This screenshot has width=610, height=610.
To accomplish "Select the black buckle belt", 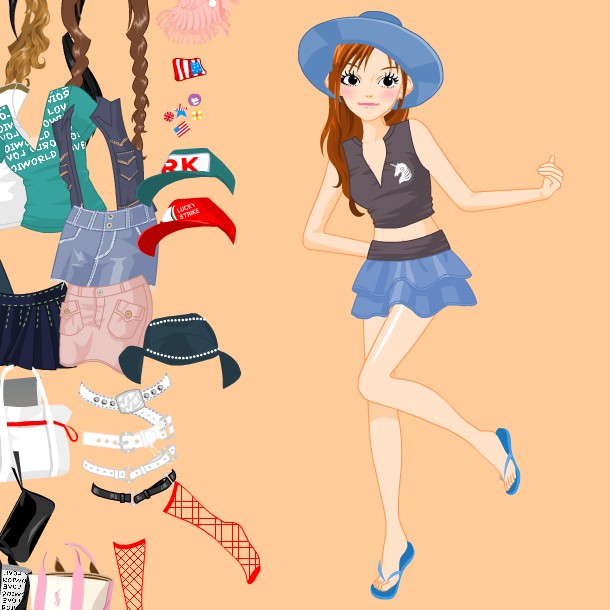I will coord(133,491).
